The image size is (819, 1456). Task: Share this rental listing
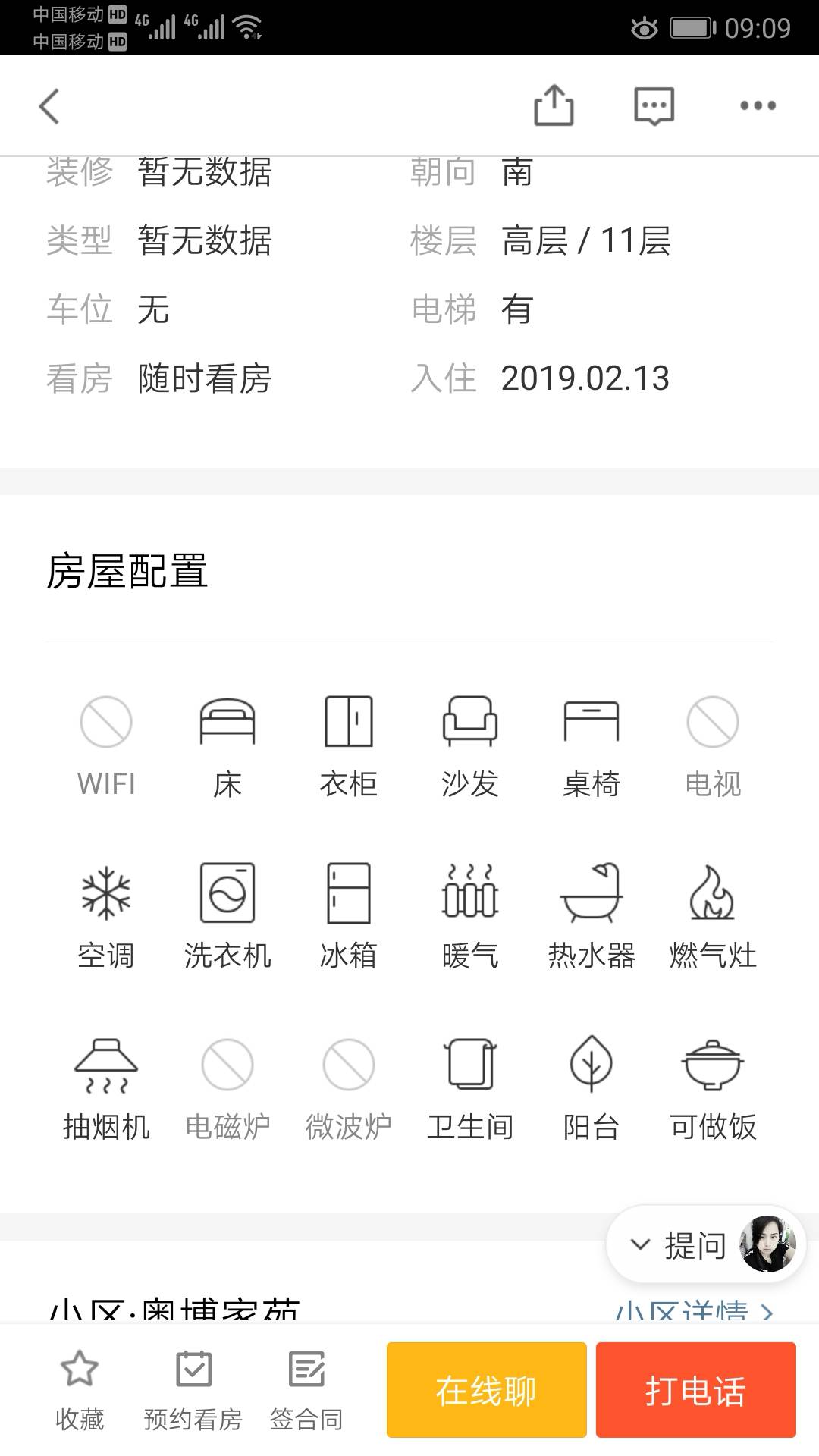pos(554,105)
